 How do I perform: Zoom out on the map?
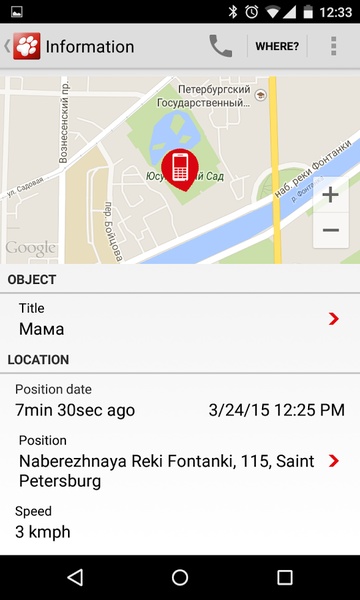[x=331, y=230]
